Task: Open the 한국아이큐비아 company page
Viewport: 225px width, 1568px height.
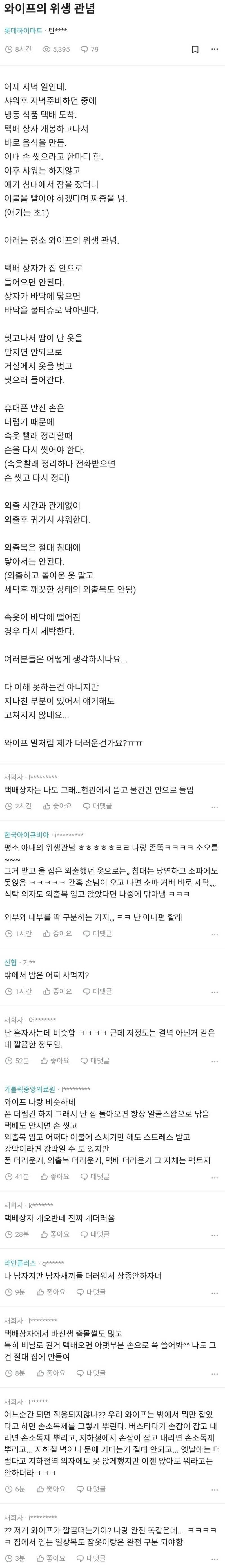Action: click(26, 834)
